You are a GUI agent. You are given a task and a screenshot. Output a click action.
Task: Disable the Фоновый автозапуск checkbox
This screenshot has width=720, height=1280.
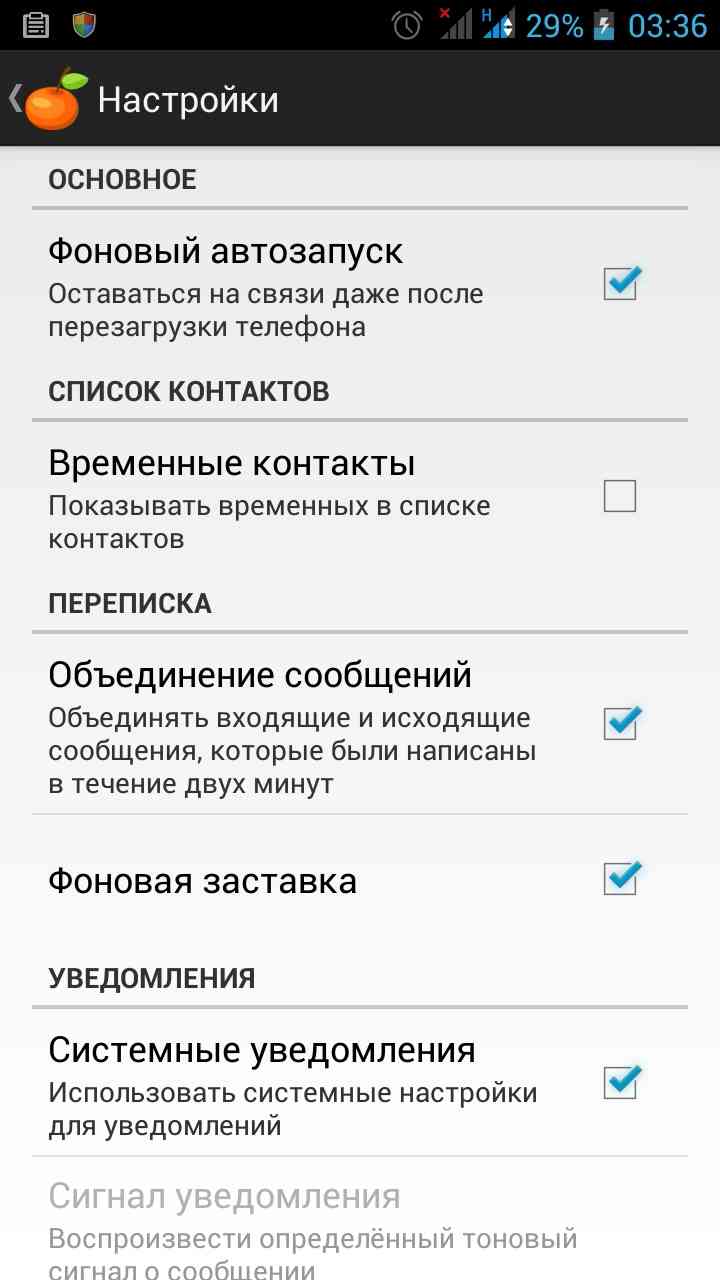pyautogui.click(x=620, y=284)
